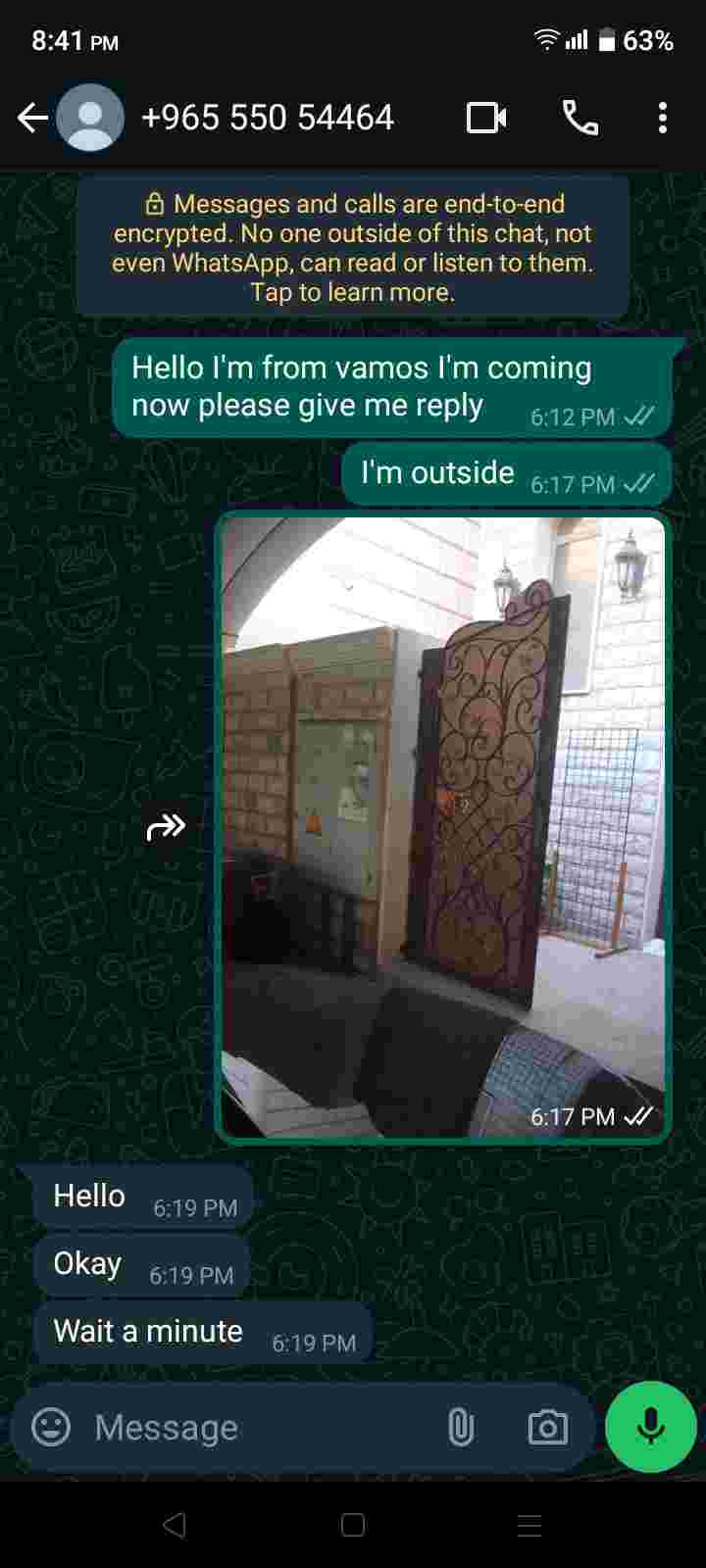Tap the microphone voice message button

tap(650, 1427)
